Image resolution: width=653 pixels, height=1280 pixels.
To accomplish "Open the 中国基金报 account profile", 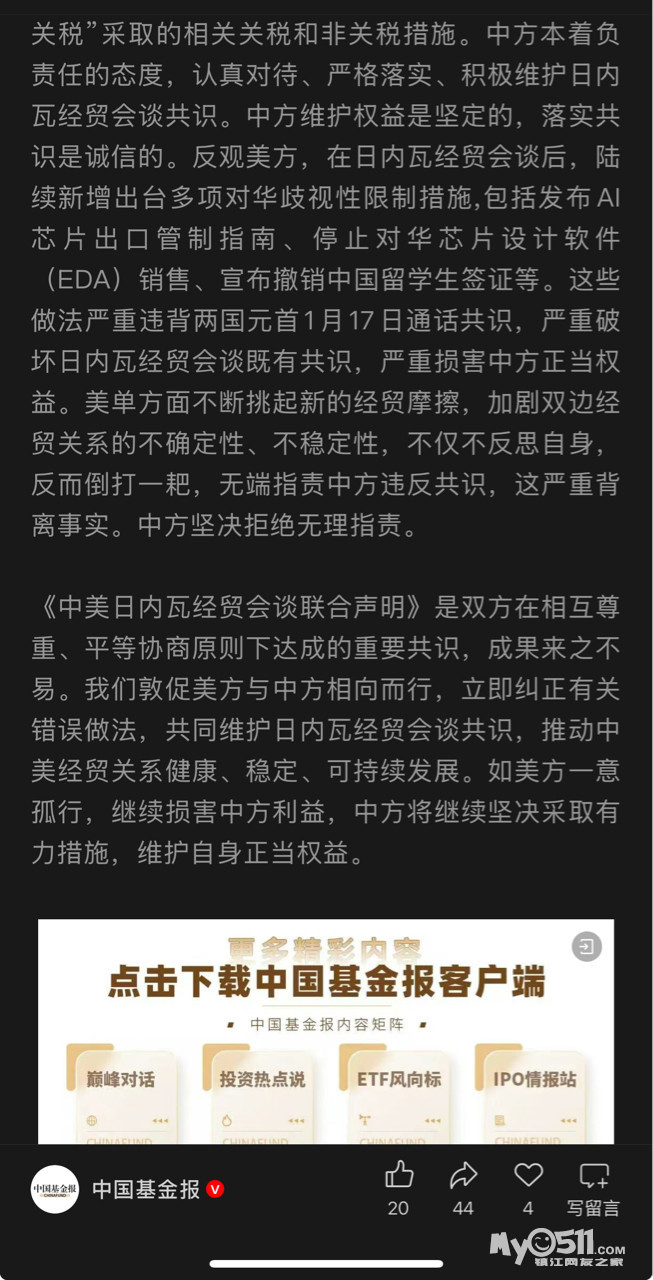I will [146, 1189].
